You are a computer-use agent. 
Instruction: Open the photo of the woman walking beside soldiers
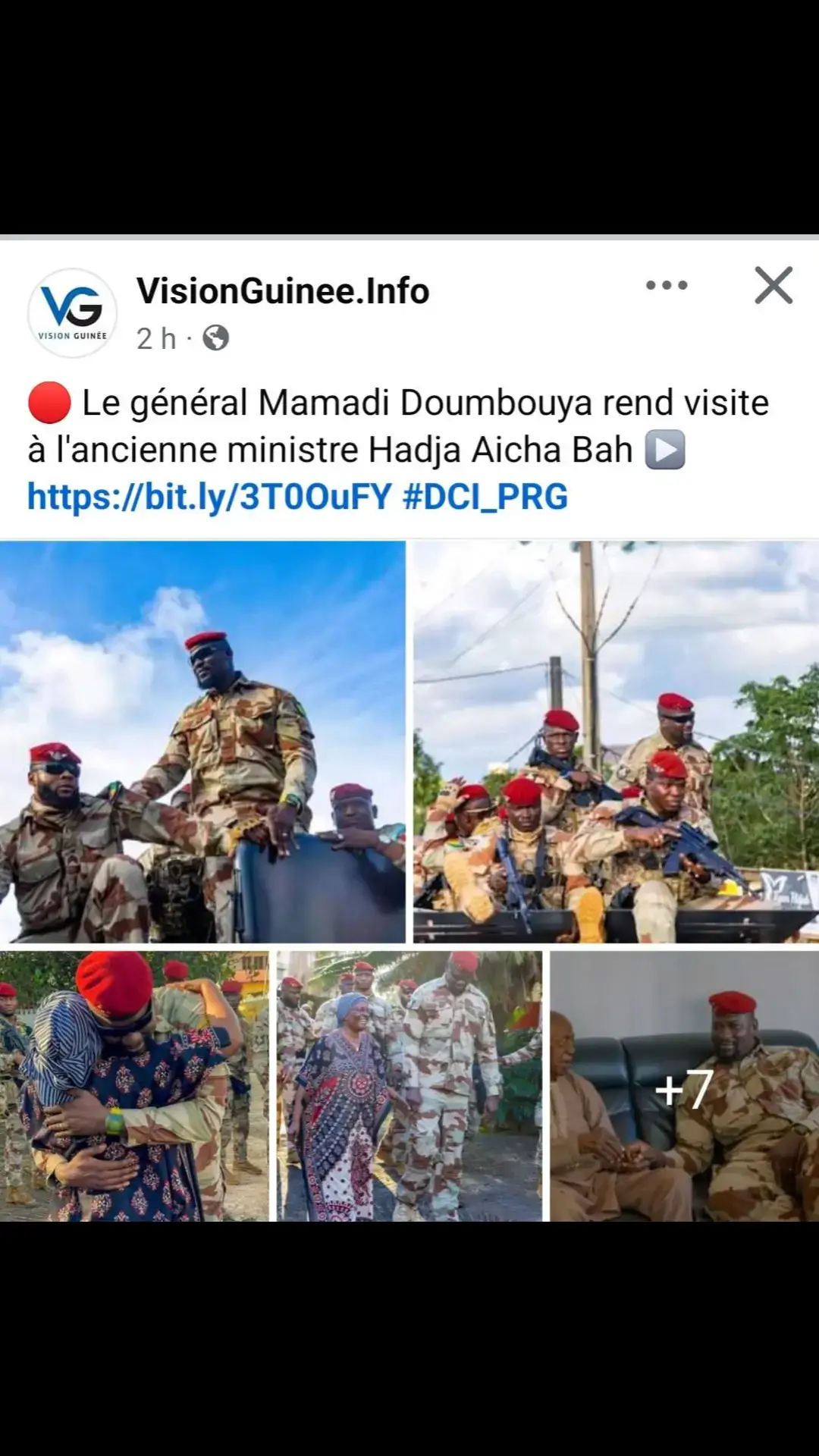click(409, 1086)
